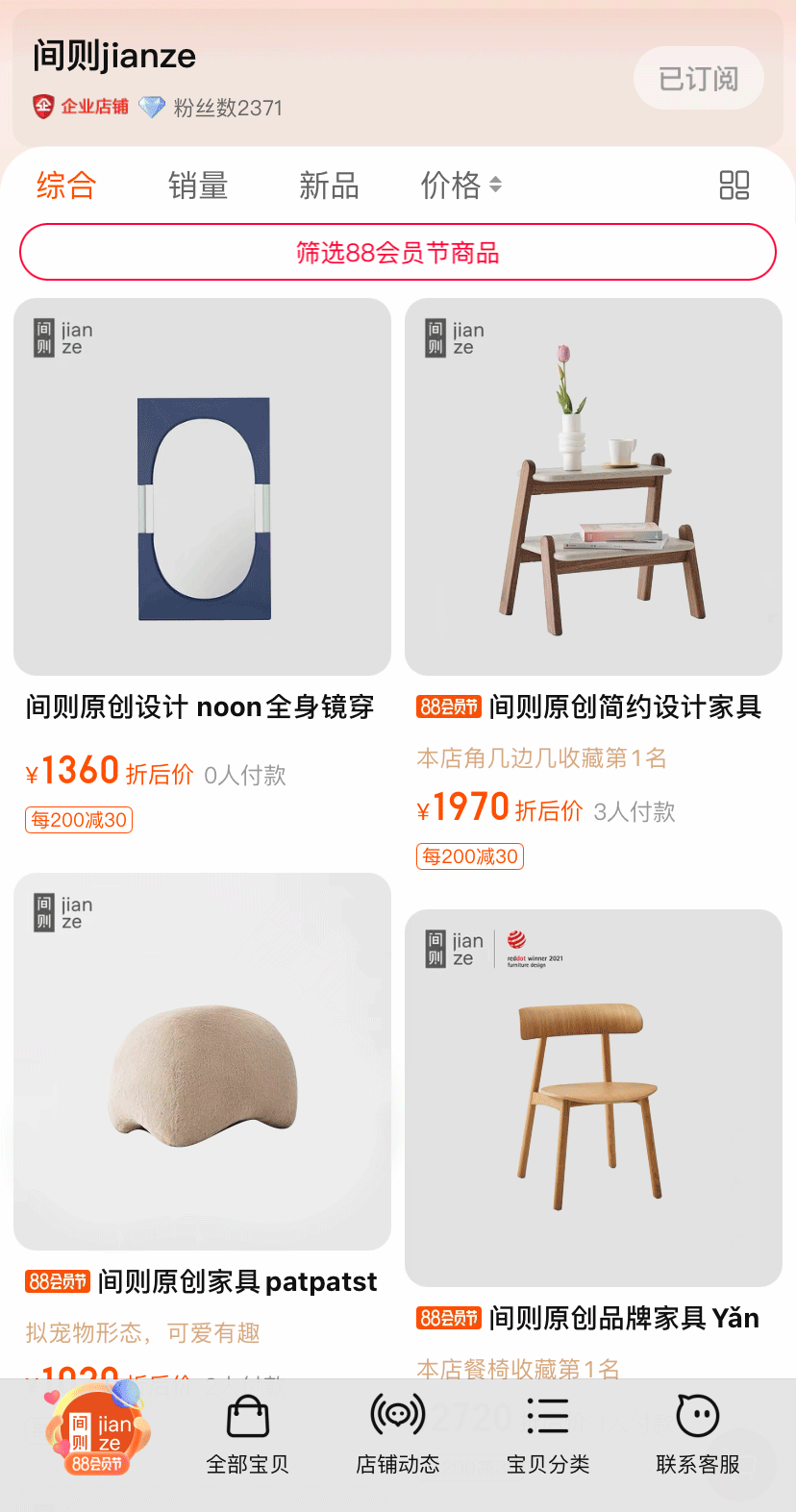Sort products by 销量
Screen dimensions: 796x1512
pos(198,185)
